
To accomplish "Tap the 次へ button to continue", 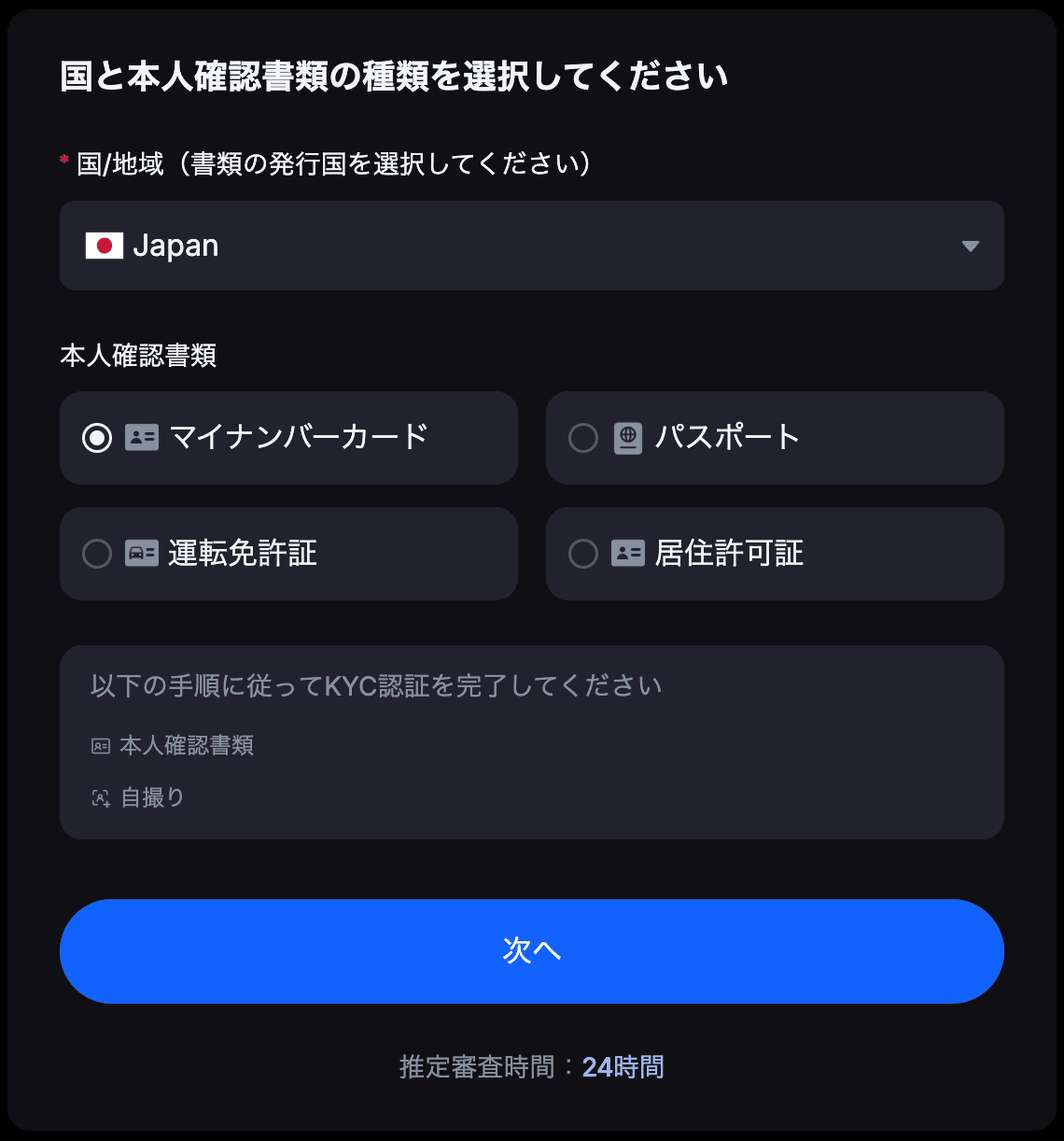I will pyautogui.click(x=531, y=951).
